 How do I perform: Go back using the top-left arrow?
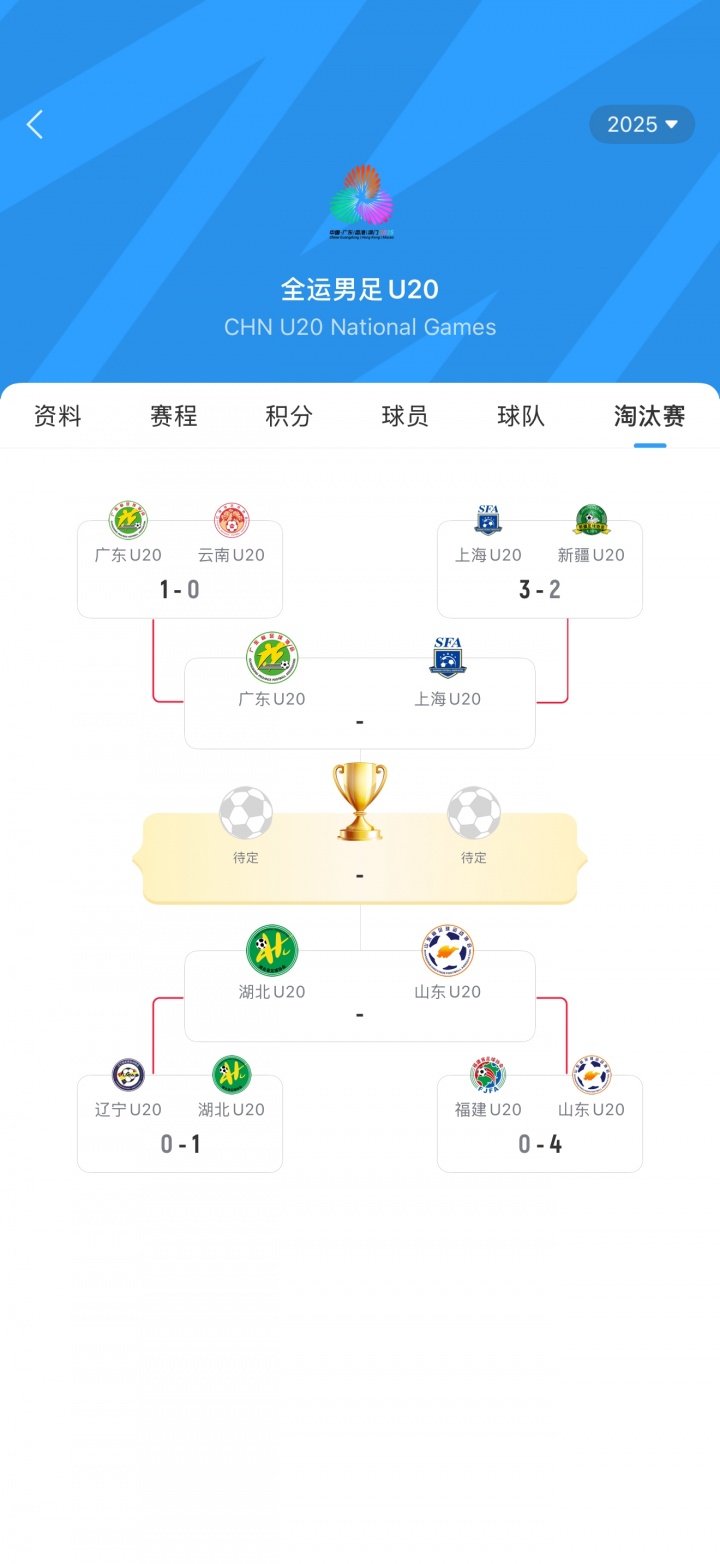tap(35, 125)
